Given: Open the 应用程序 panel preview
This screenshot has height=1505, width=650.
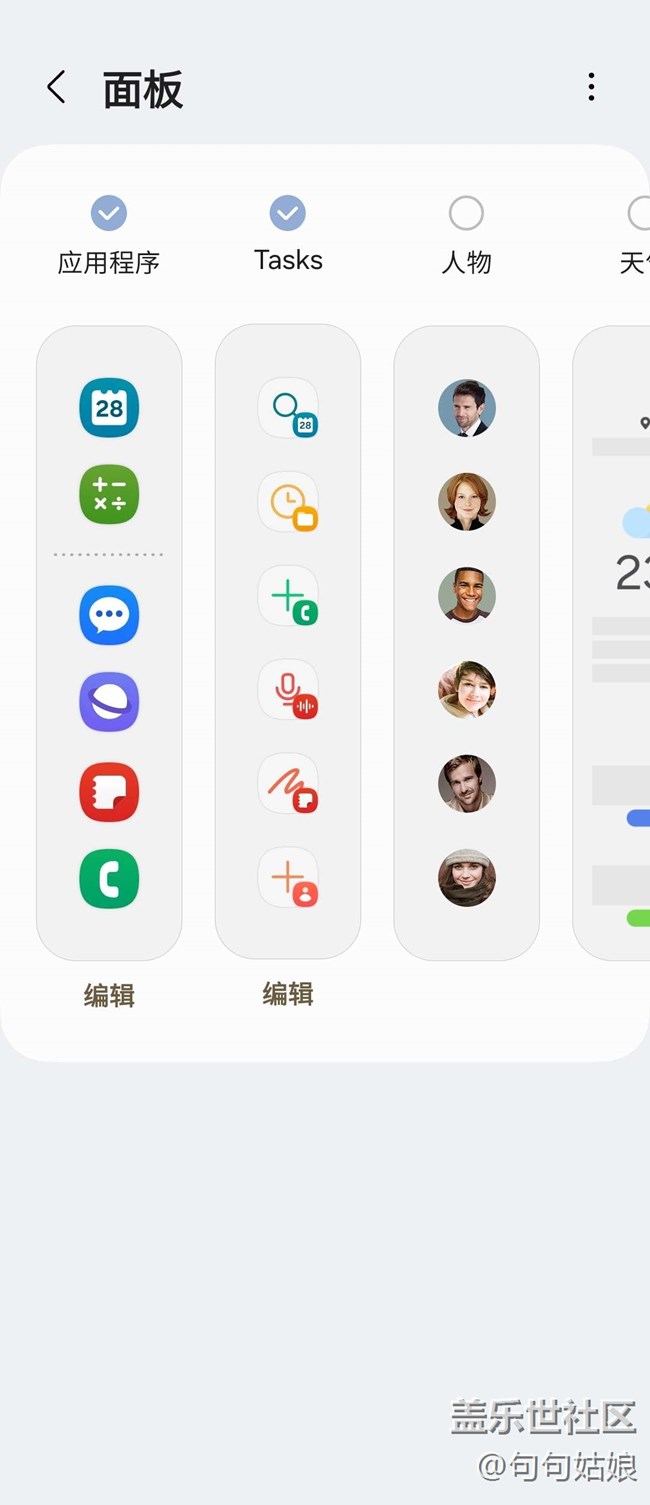Looking at the screenshot, I should pos(109,642).
